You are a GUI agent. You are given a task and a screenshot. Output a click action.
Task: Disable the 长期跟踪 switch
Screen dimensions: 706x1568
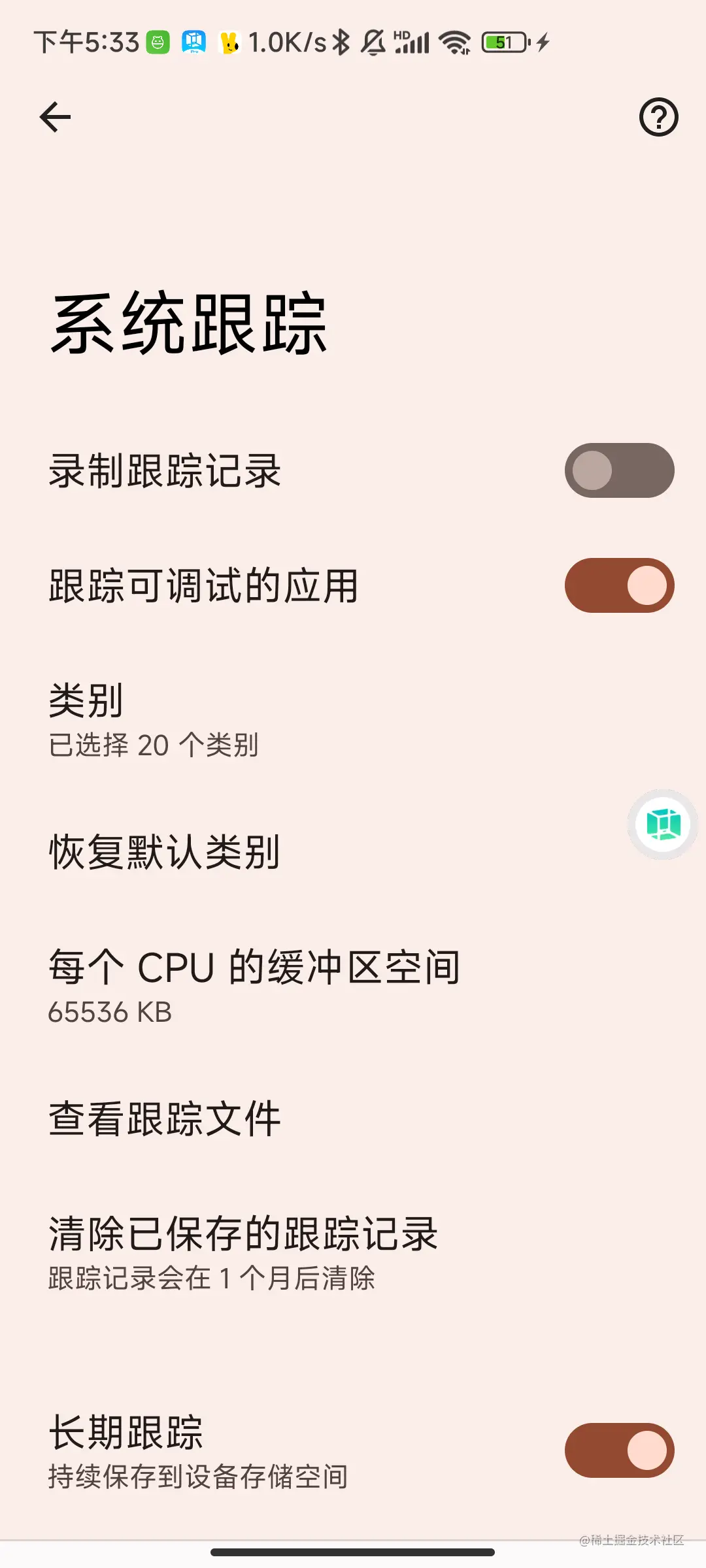tap(619, 1450)
